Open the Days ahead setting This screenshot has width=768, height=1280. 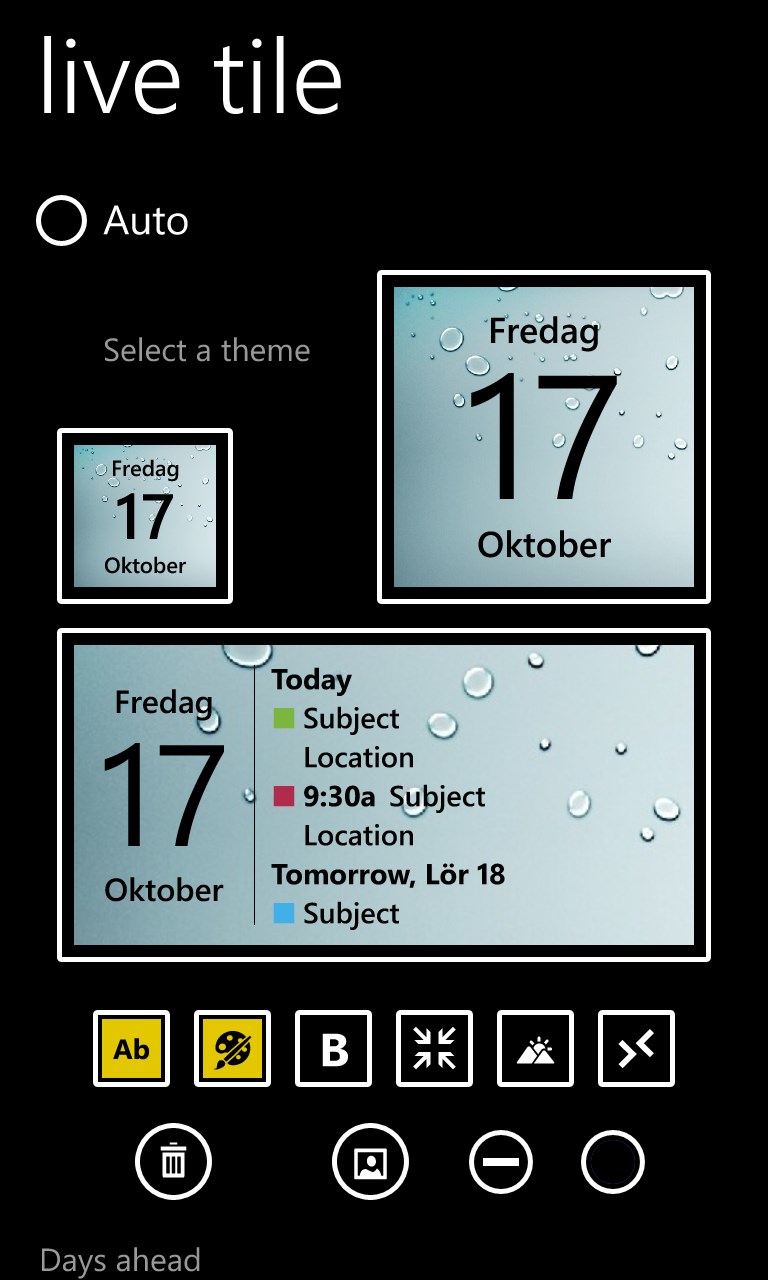click(x=121, y=1258)
